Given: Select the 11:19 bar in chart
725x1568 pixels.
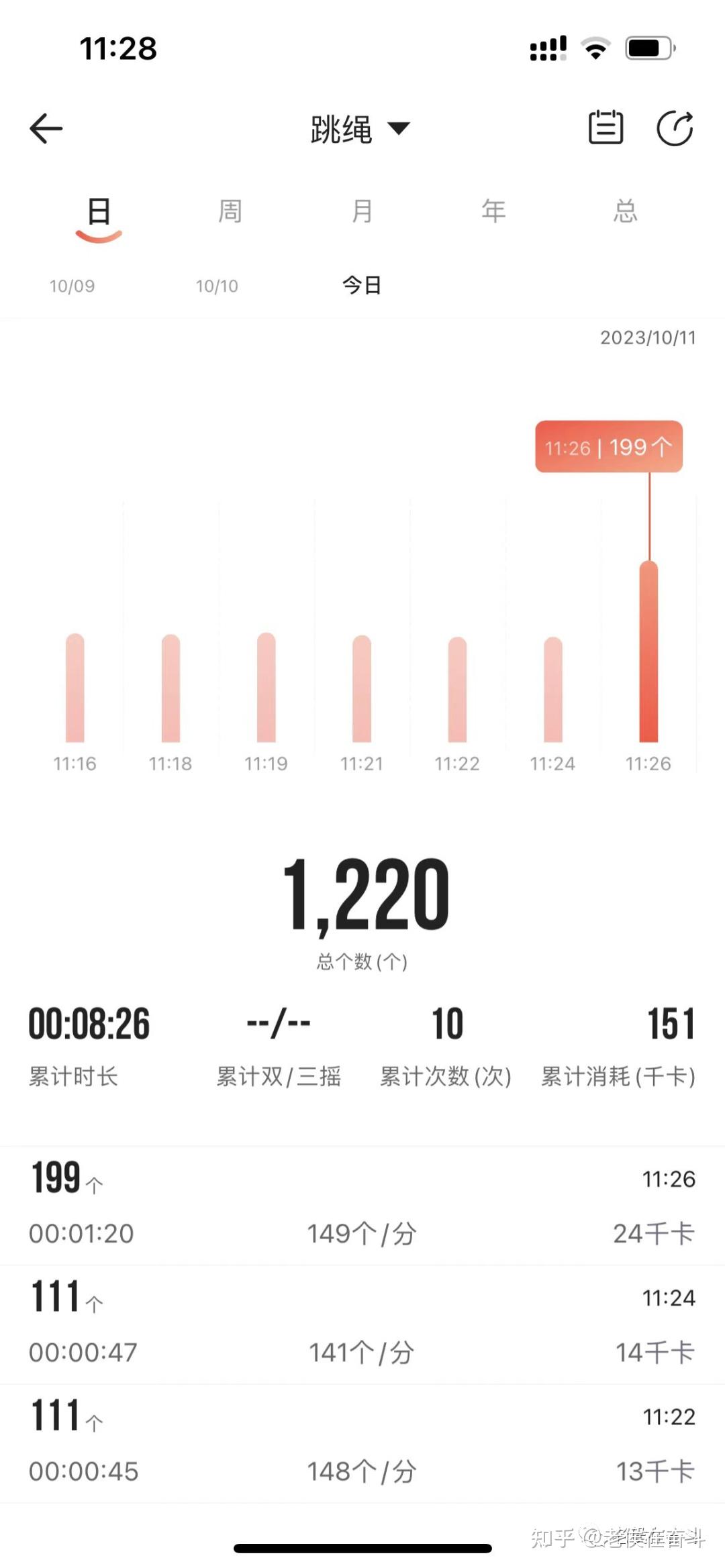Looking at the screenshot, I should click(267, 688).
